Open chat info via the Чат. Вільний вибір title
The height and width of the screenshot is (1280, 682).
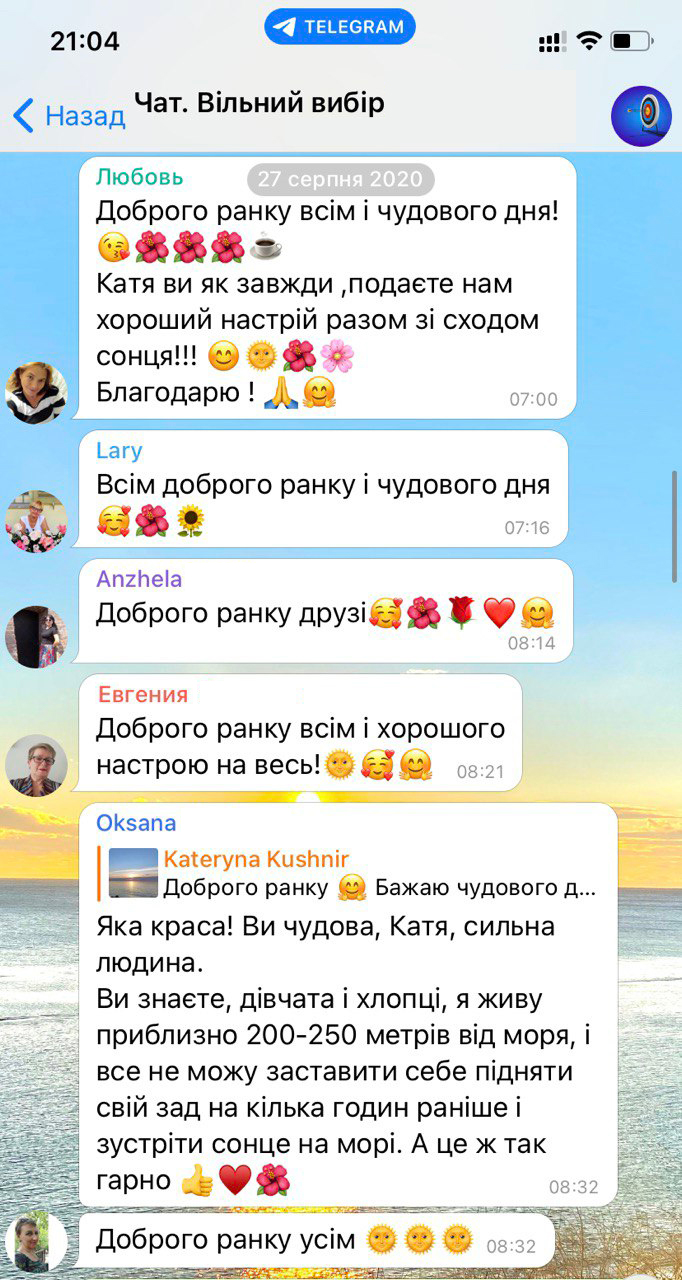coord(259,104)
